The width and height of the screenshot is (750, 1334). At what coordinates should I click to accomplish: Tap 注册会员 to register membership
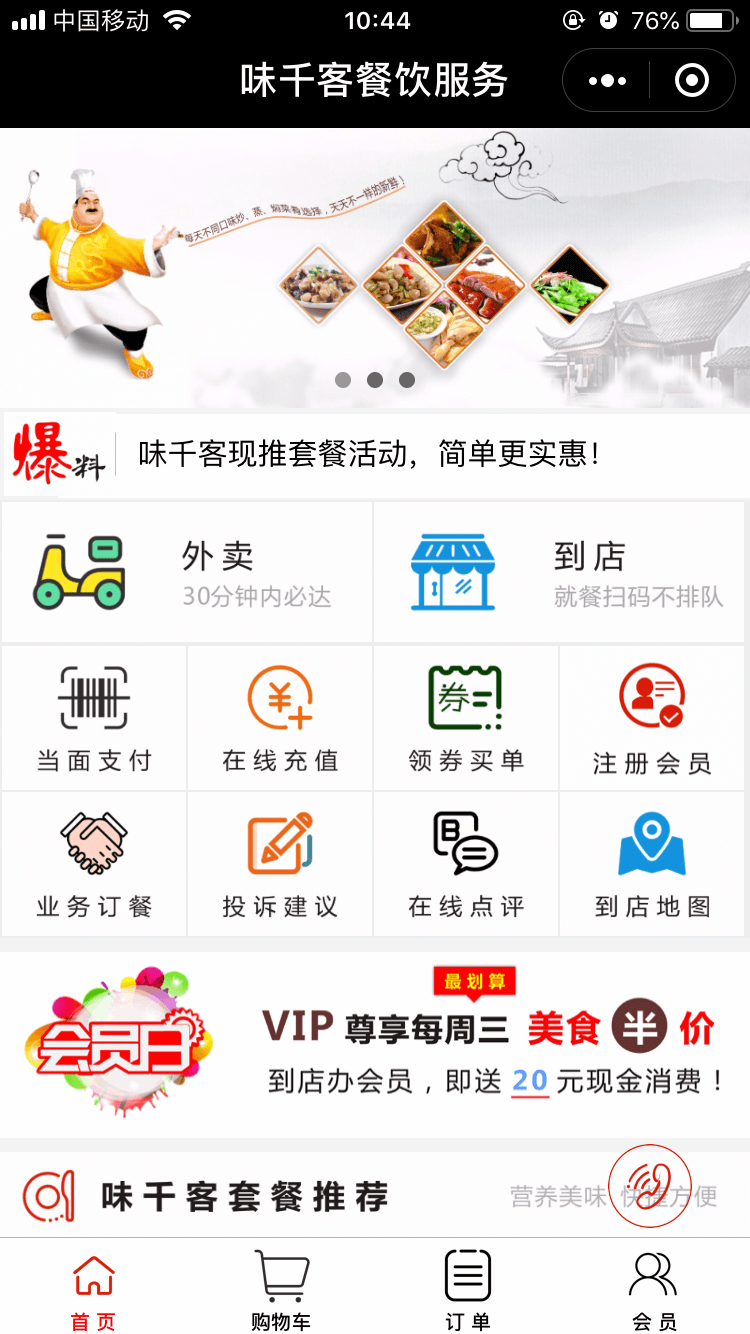click(x=652, y=717)
